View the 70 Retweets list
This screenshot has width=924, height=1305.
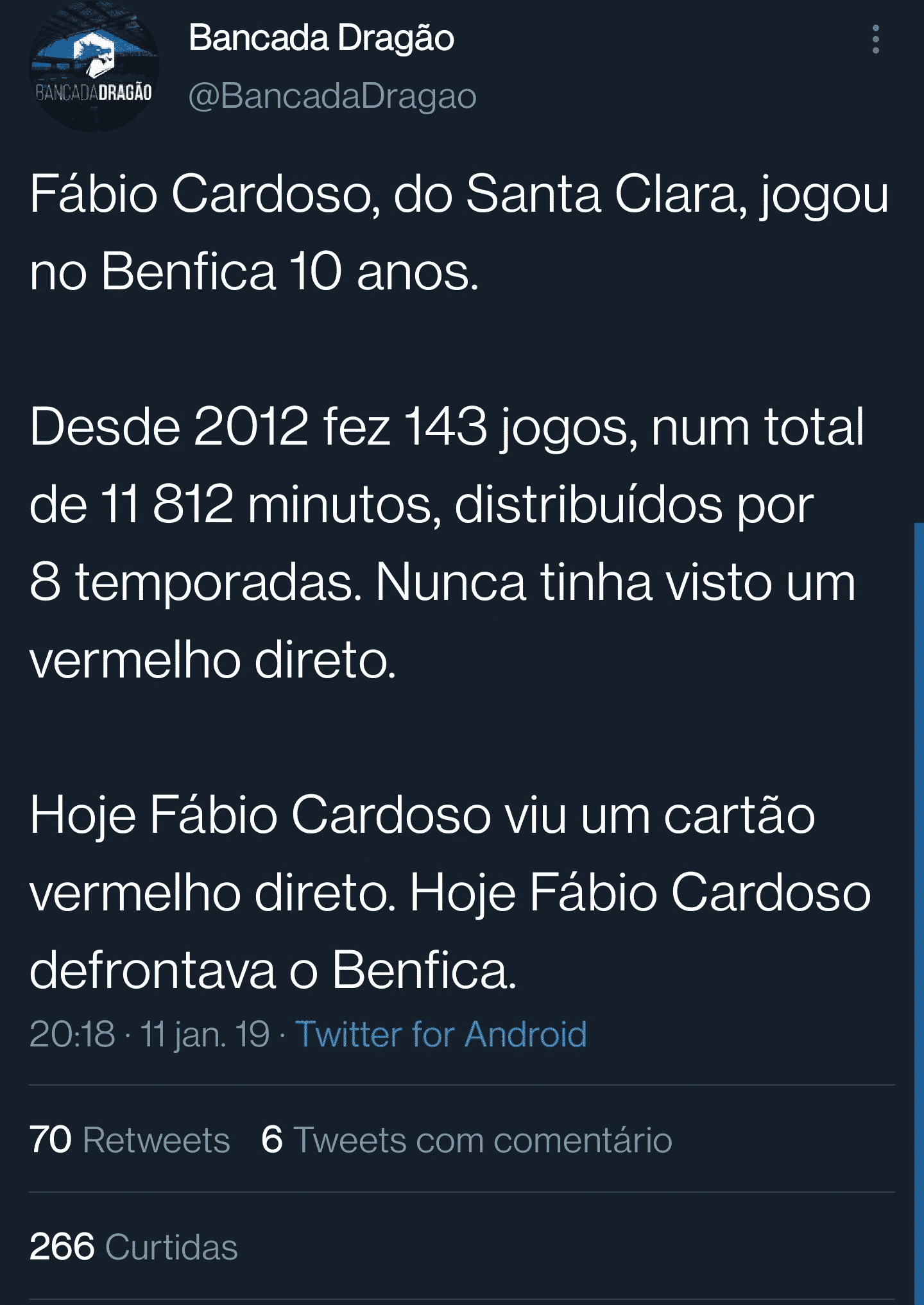(130, 1140)
